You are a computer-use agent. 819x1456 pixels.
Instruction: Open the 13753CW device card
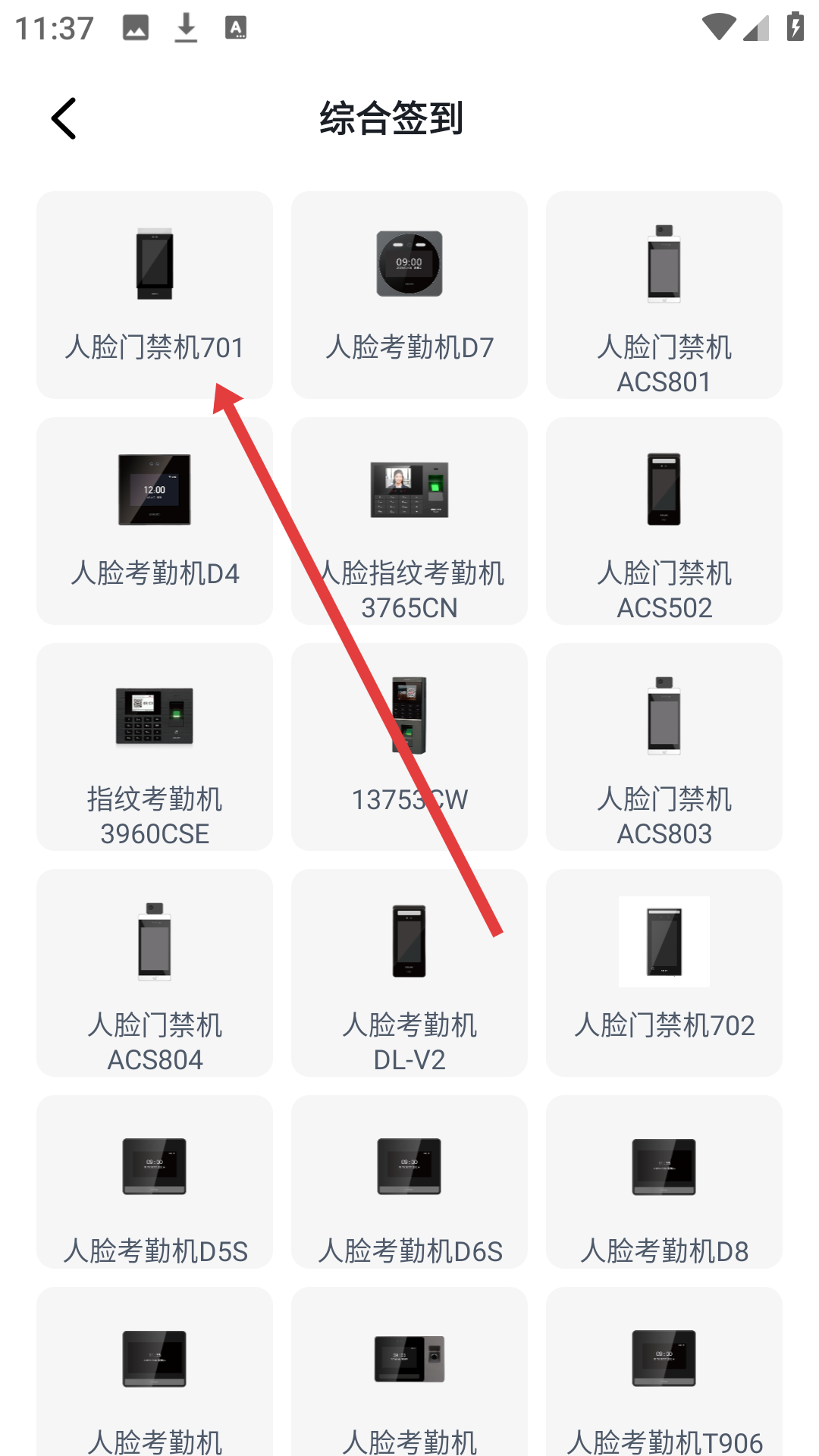(409, 747)
